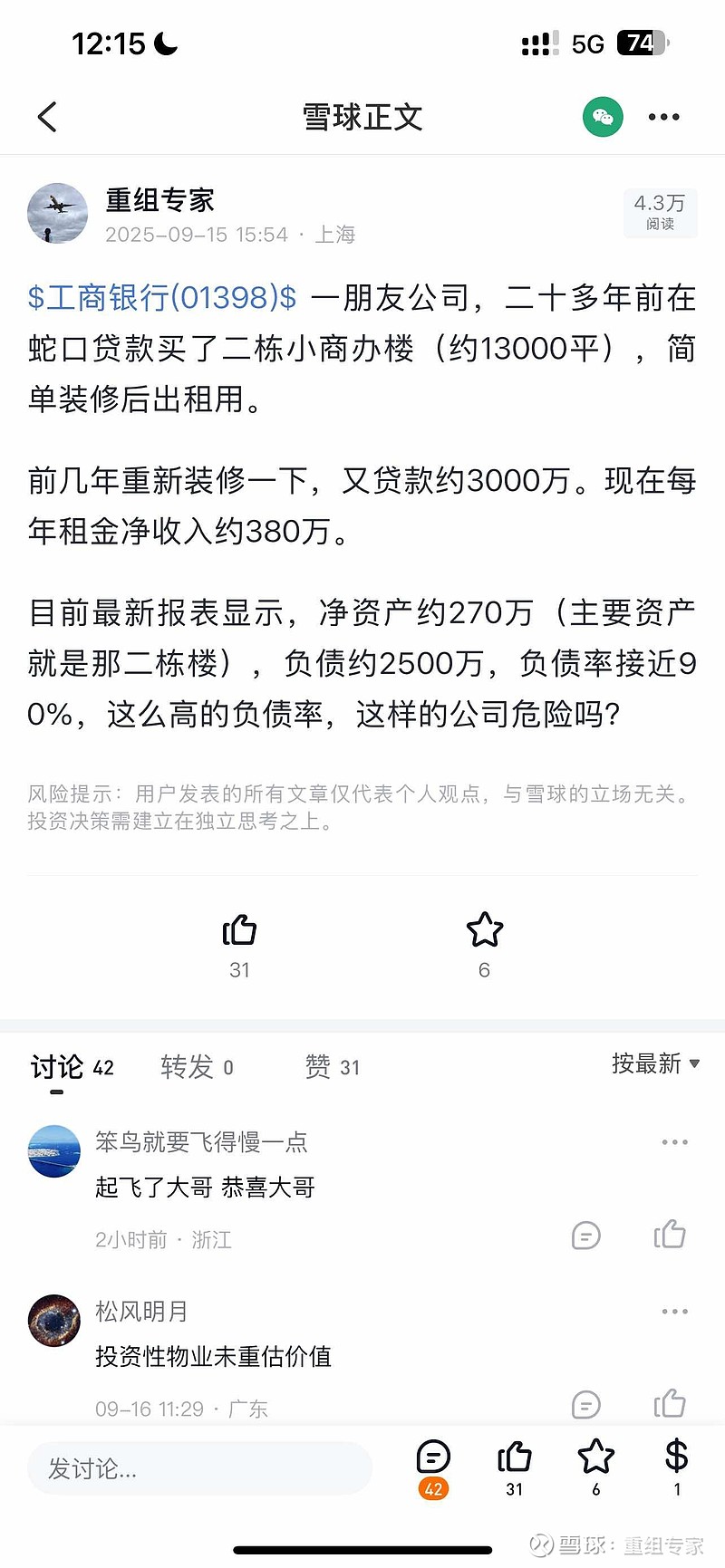Go back using the top arrow
Image resolution: width=725 pixels, height=1568 pixels.
[x=47, y=117]
